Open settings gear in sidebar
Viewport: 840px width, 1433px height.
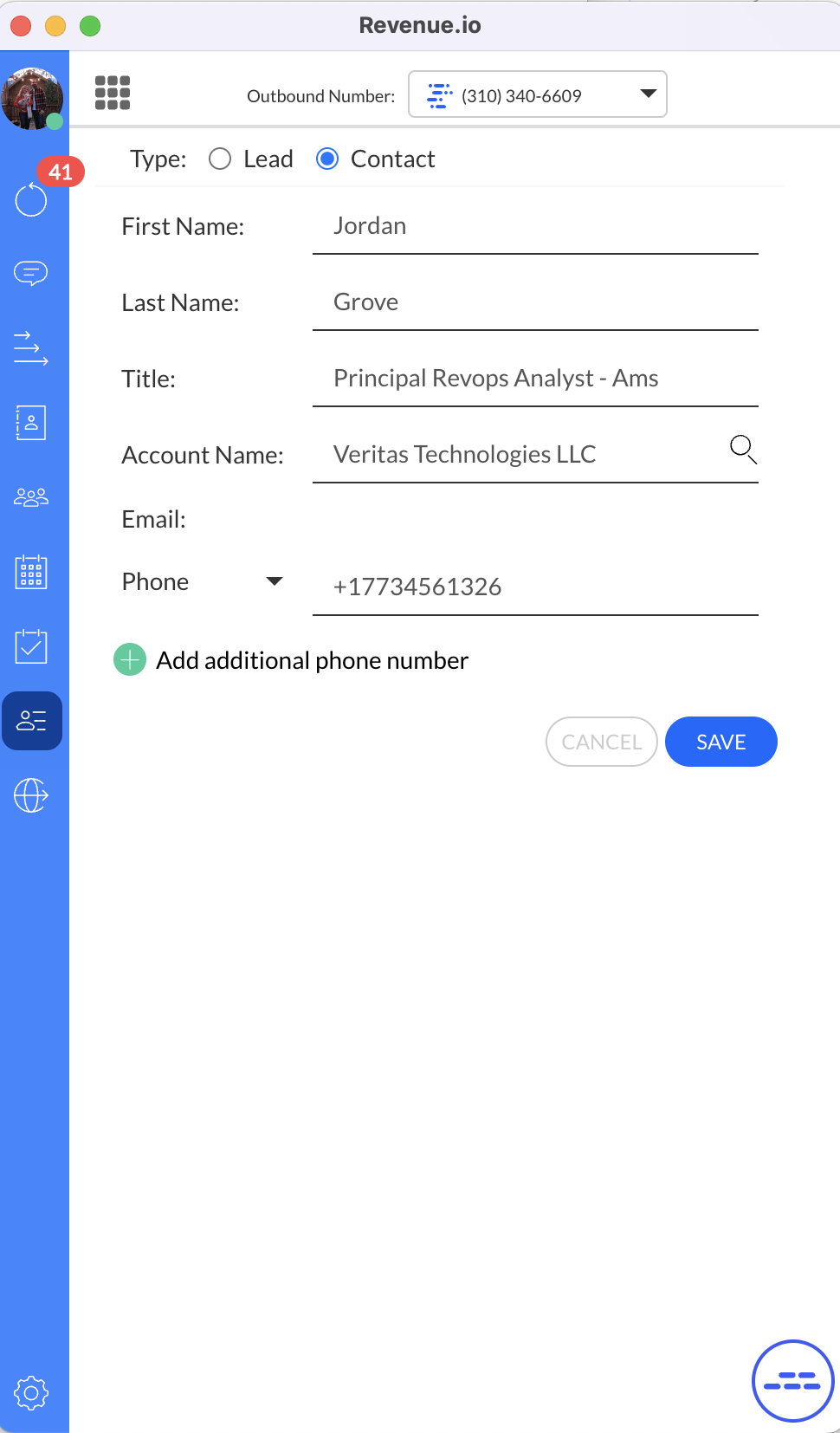pyautogui.click(x=31, y=1393)
